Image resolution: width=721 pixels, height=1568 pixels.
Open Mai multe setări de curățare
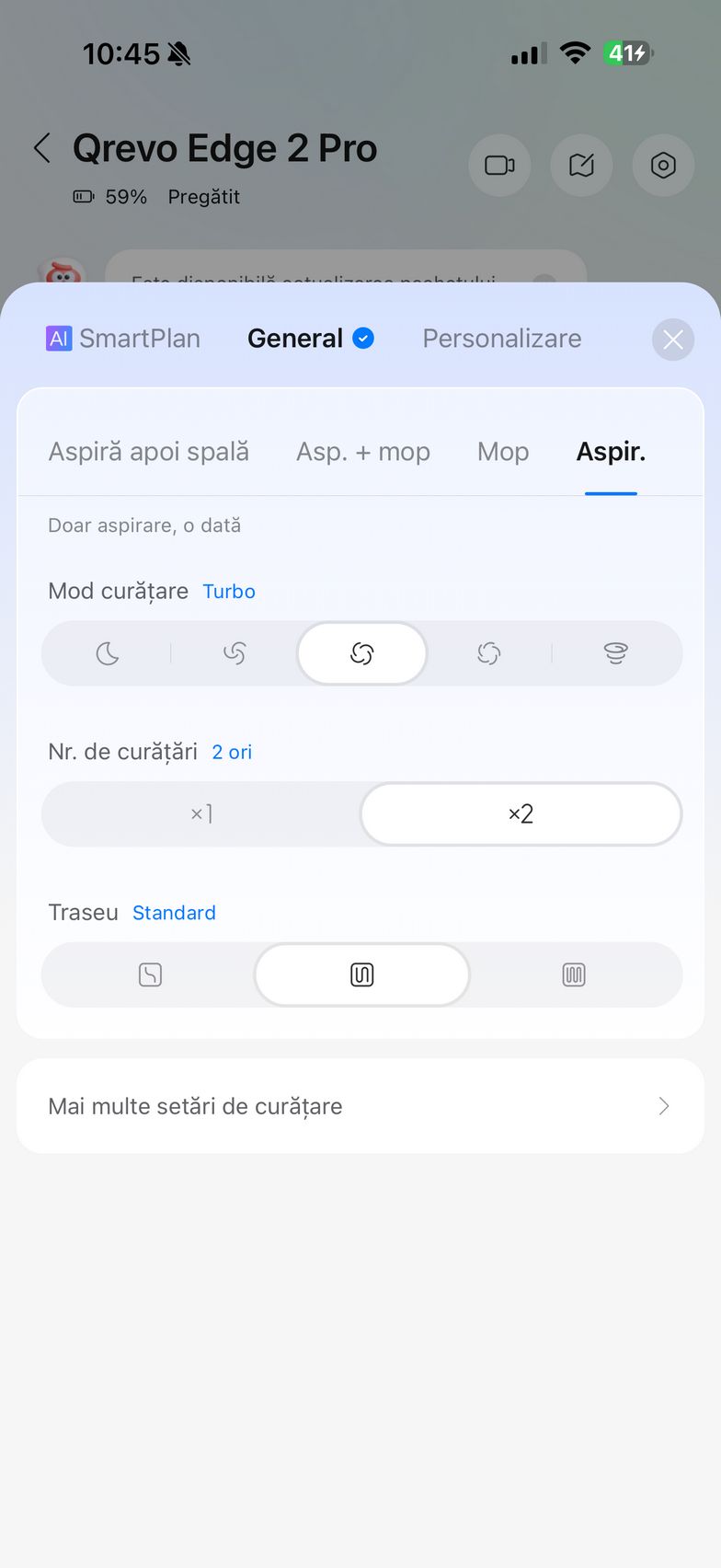click(x=360, y=1106)
